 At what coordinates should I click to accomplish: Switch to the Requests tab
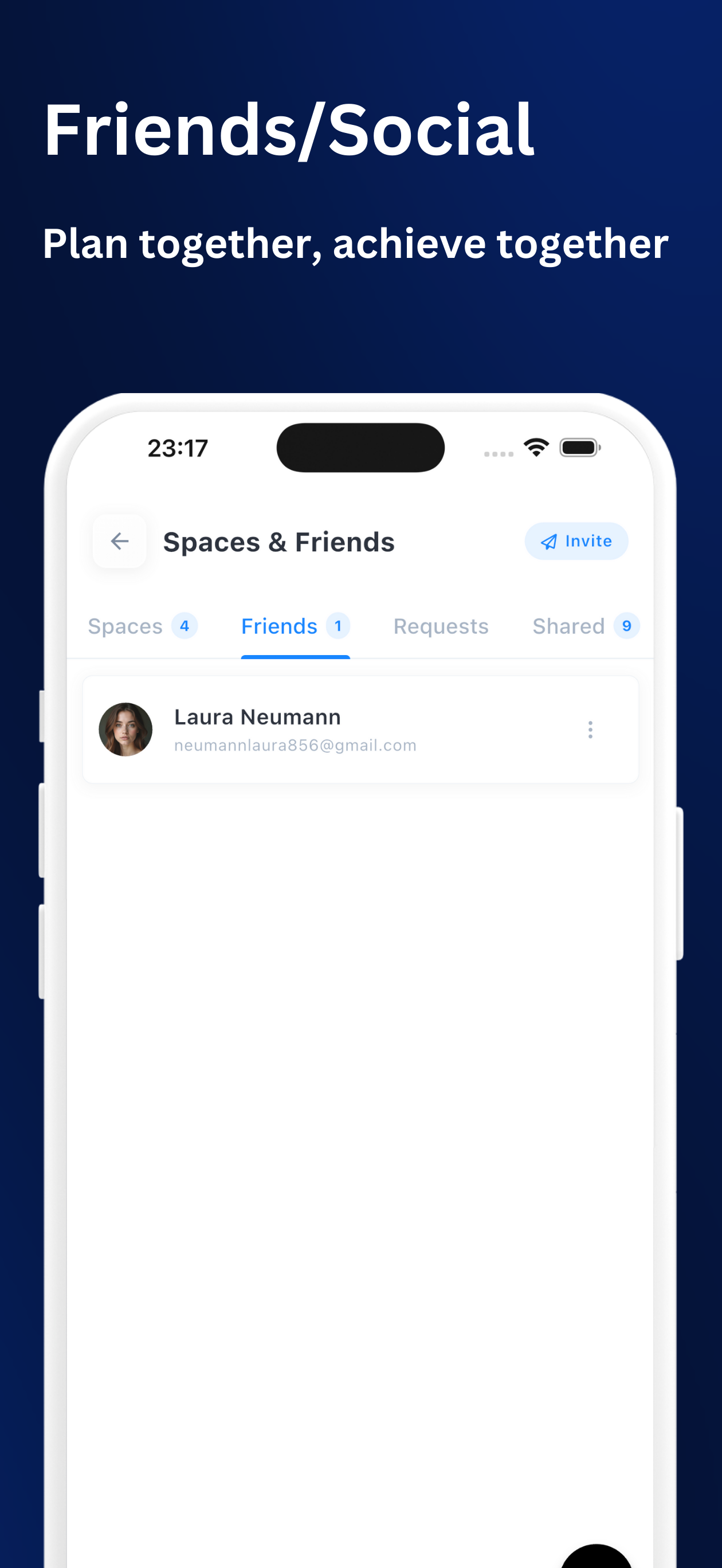click(441, 626)
